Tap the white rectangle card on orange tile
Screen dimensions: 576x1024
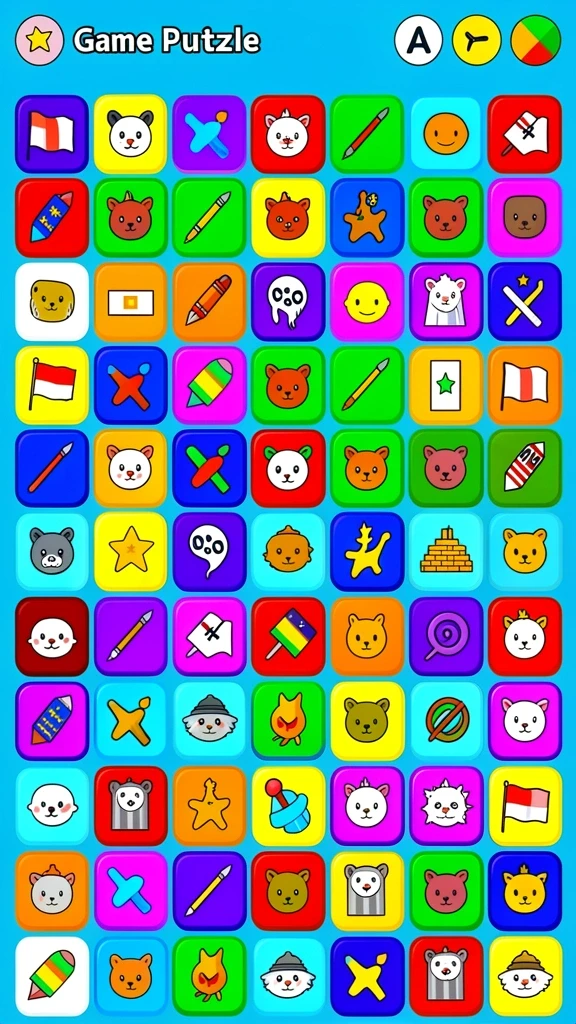coord(131,302)
